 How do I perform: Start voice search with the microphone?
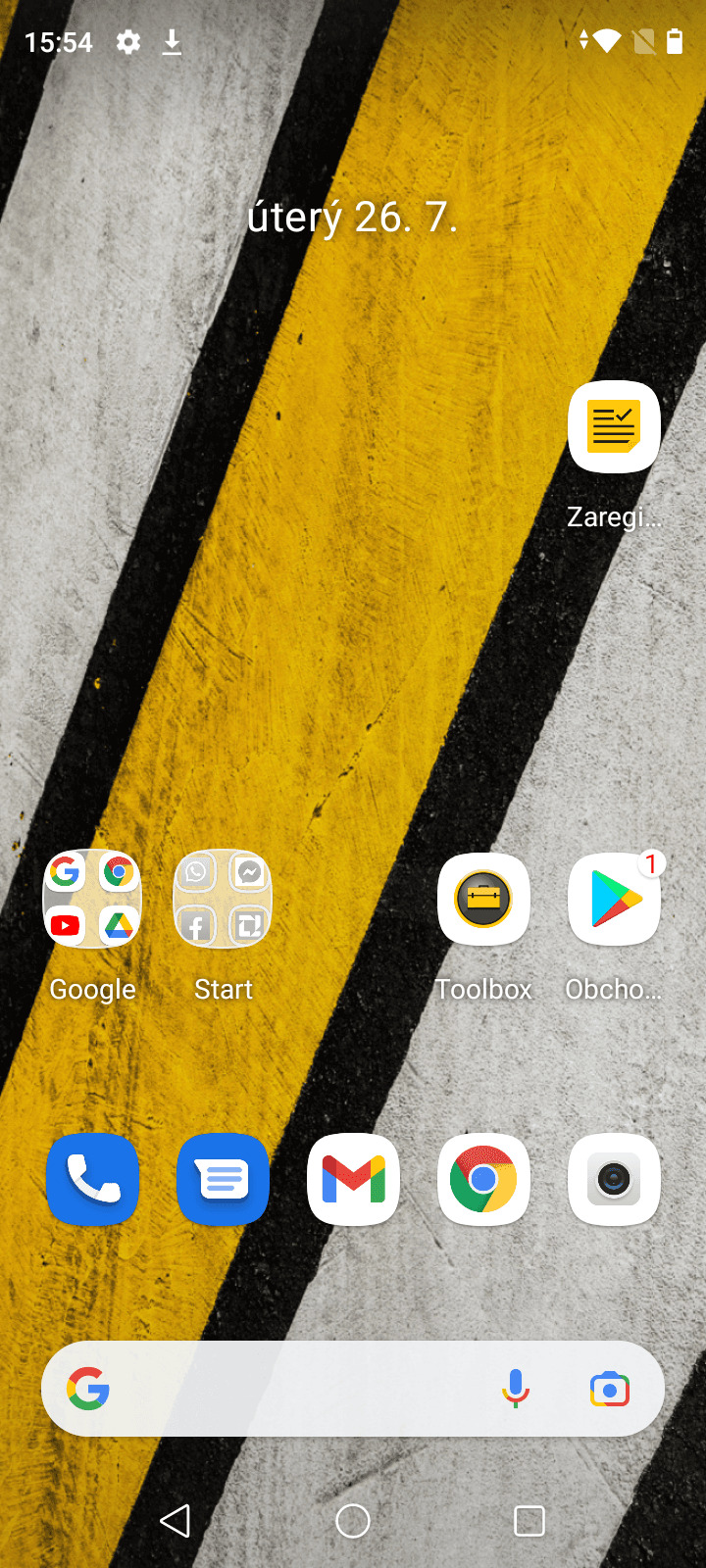pyautogui.click(x=516, y=1390)
